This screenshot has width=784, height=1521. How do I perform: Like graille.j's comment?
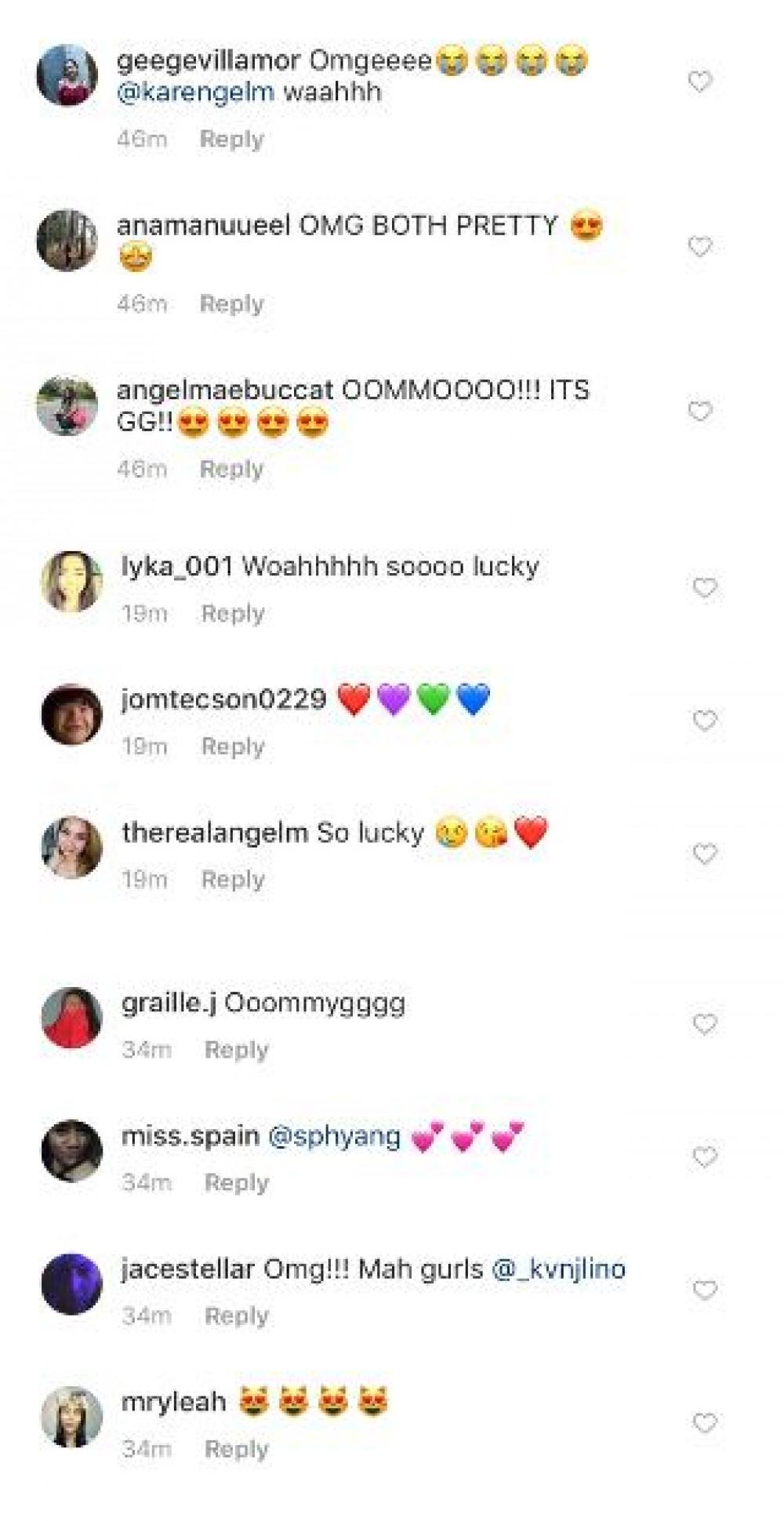704,1024
